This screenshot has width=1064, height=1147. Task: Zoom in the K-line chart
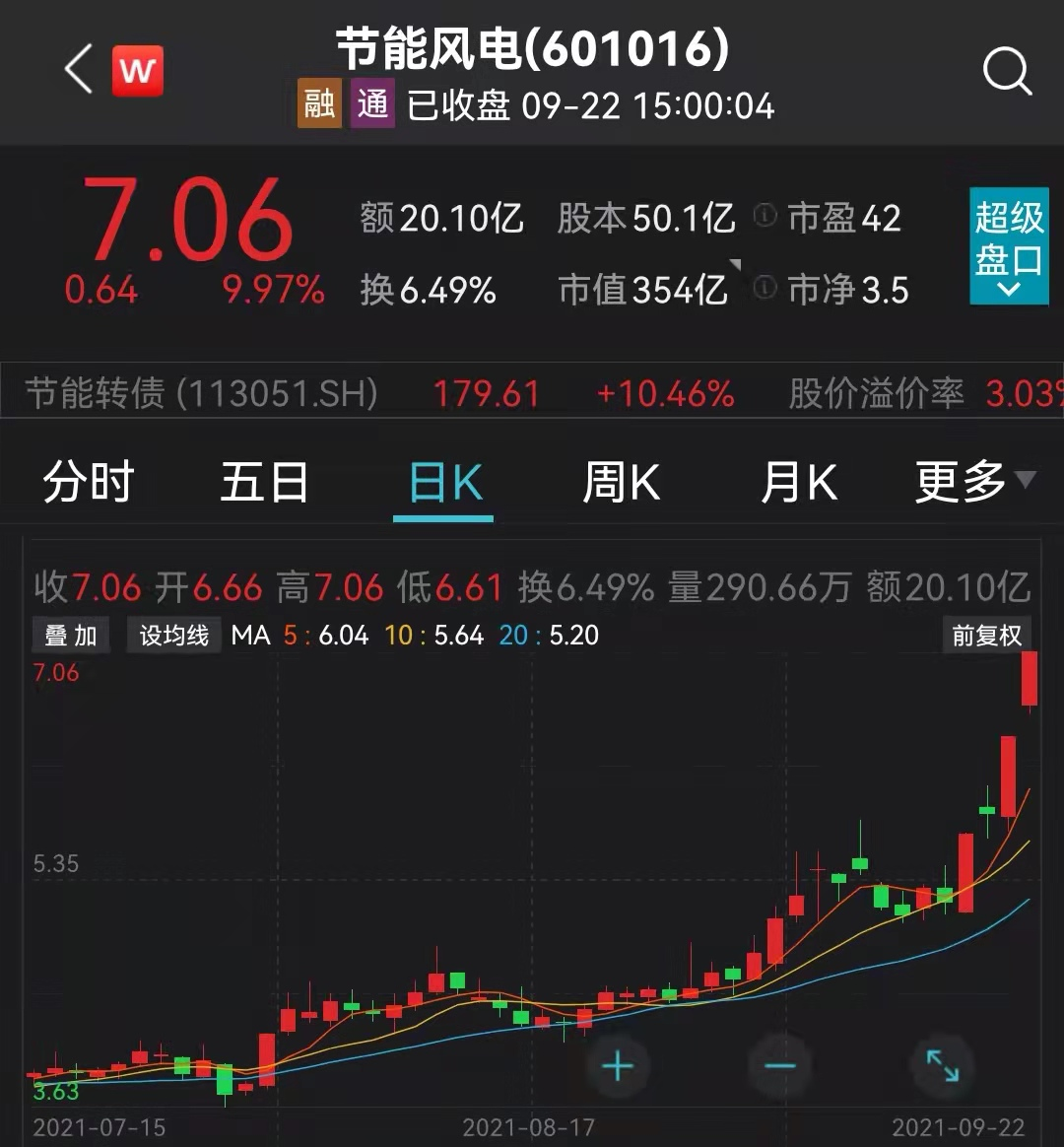pos(618,1065)
